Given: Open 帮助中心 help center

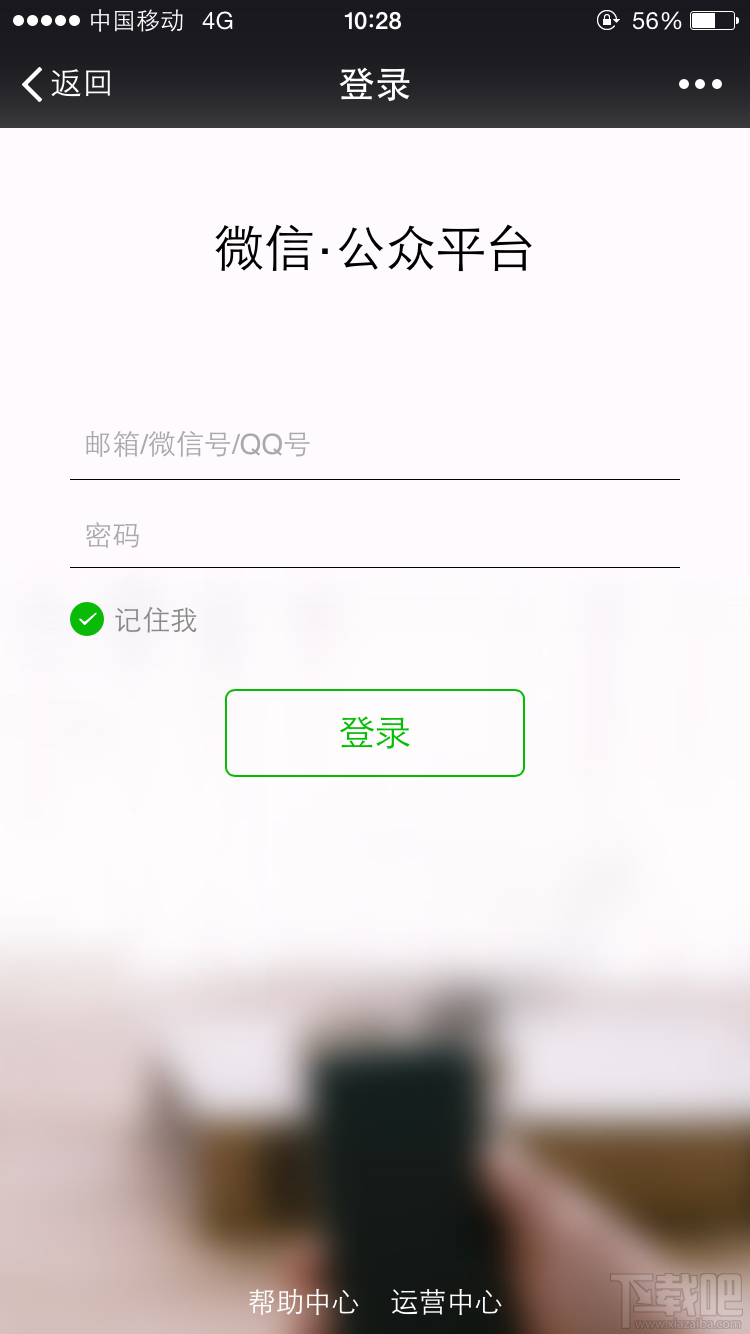Looking at the screenshot, I should [303, 1302].
